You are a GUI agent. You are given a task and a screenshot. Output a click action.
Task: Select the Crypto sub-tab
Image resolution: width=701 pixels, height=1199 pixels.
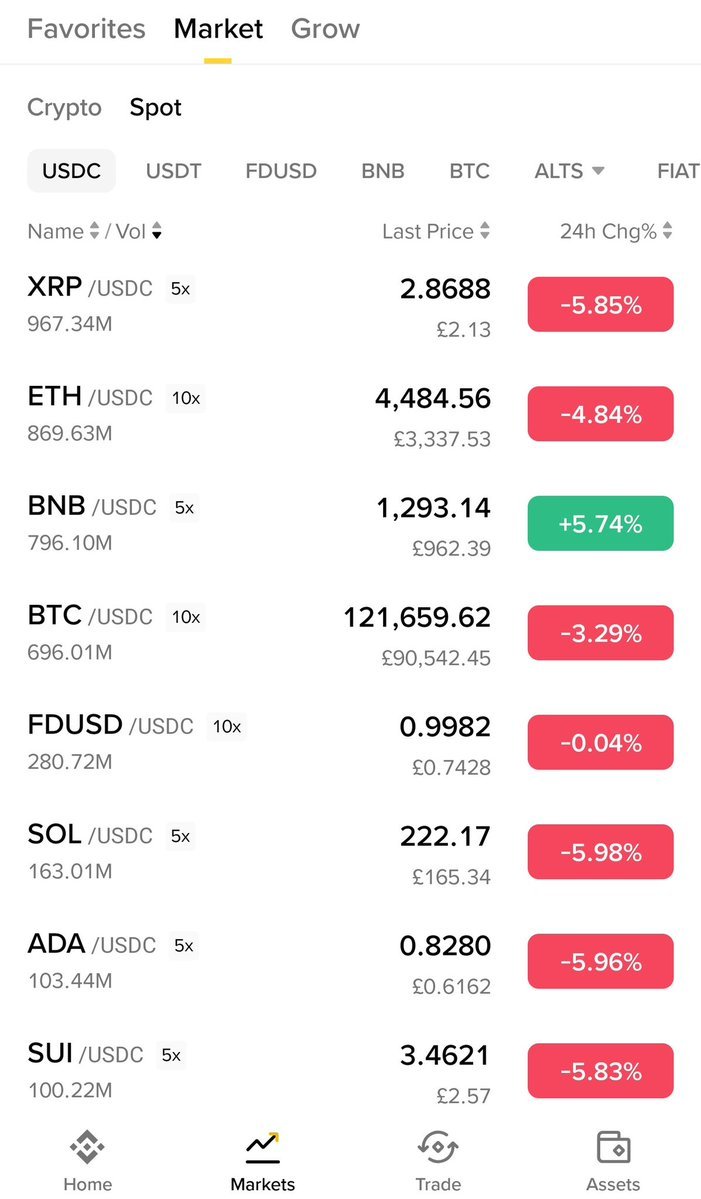64,108
